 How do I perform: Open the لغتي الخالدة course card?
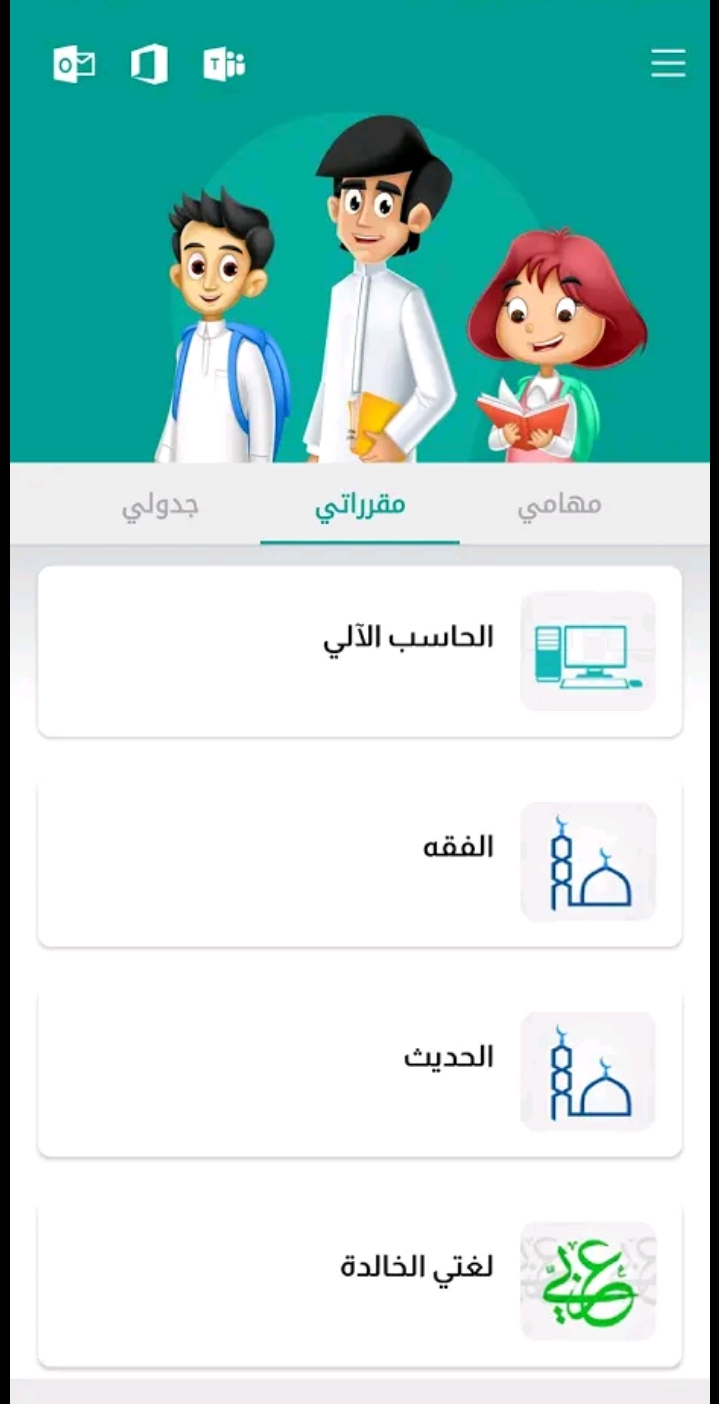pyautogui.click(x=360, y=1281)
